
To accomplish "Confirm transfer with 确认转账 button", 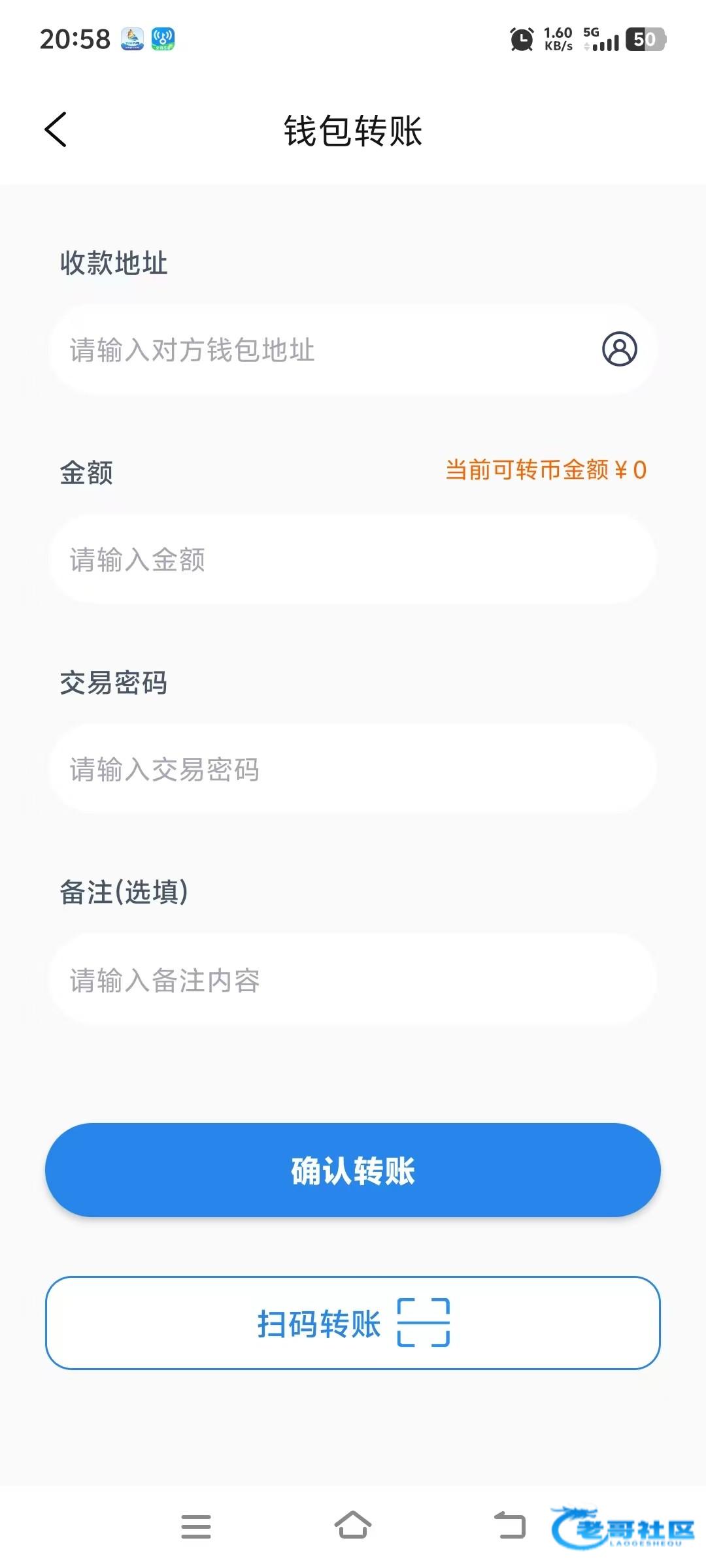I will 353,1170.
